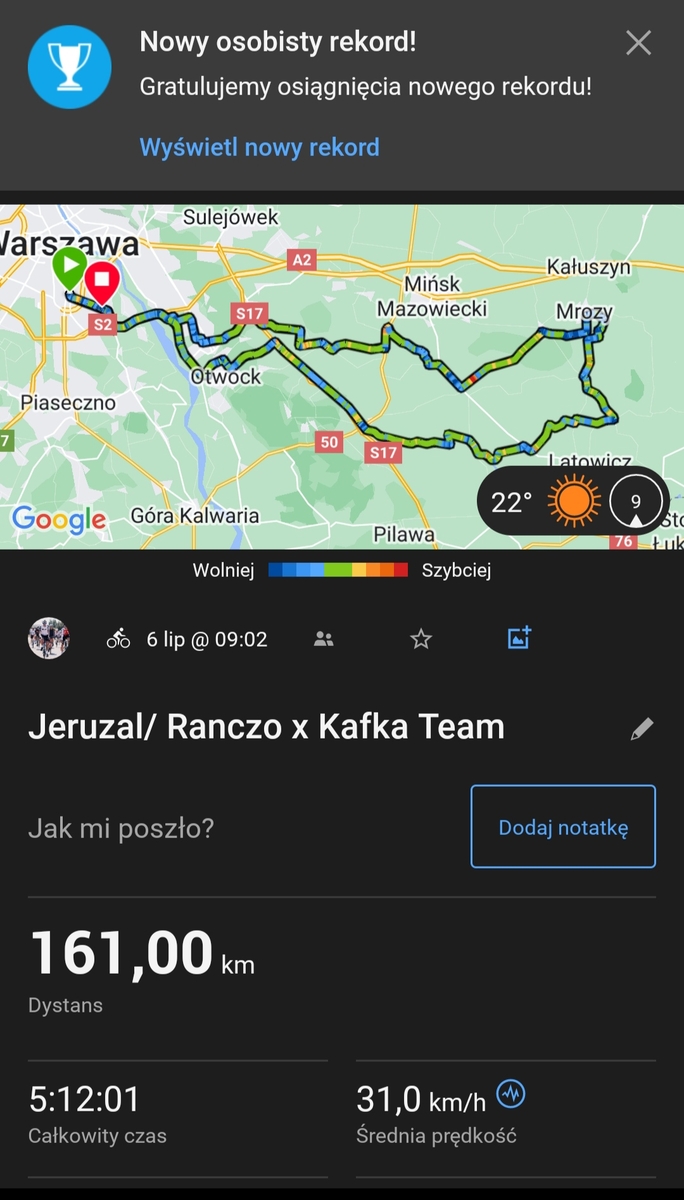Add a photo to the activity

click(519, 638)
